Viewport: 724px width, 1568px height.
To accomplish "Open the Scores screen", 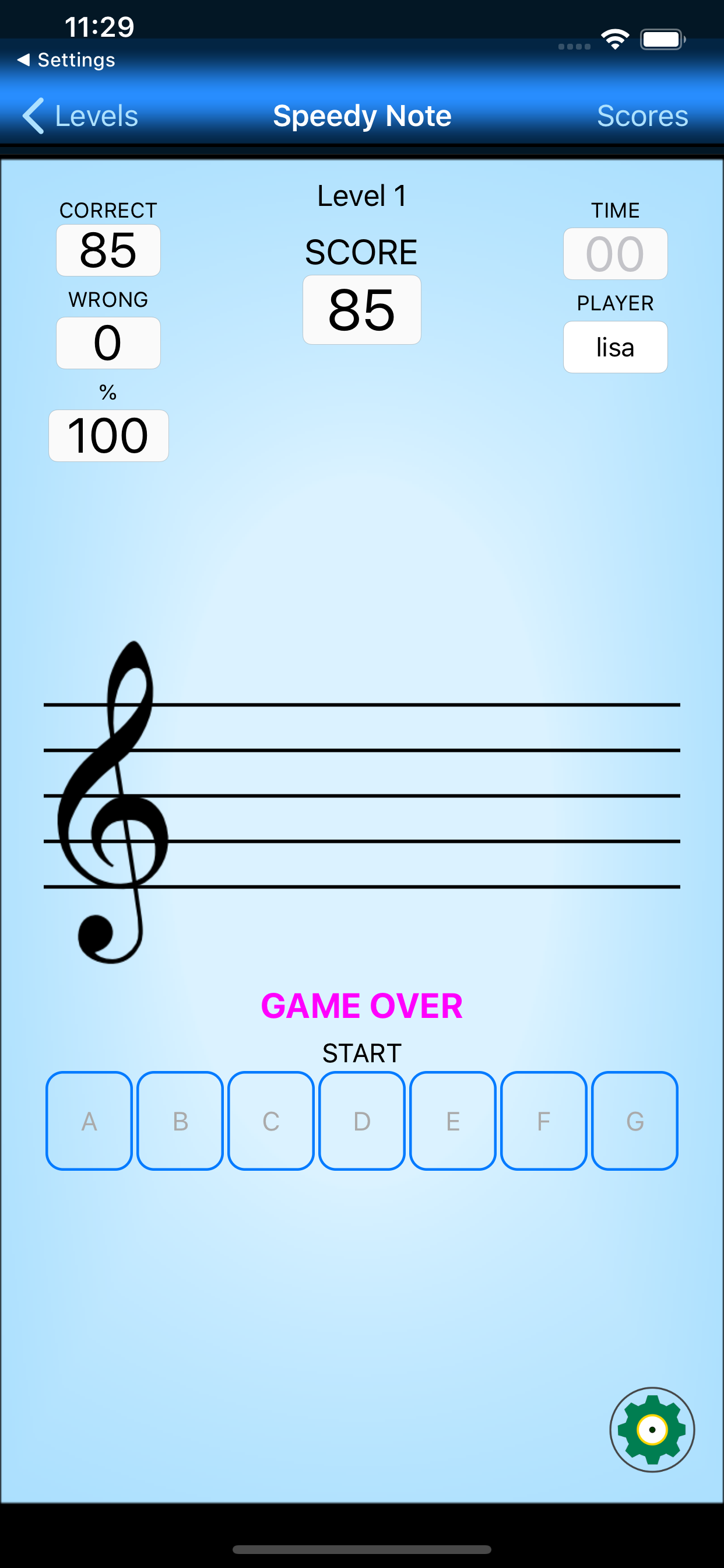I will click(642, 116).
